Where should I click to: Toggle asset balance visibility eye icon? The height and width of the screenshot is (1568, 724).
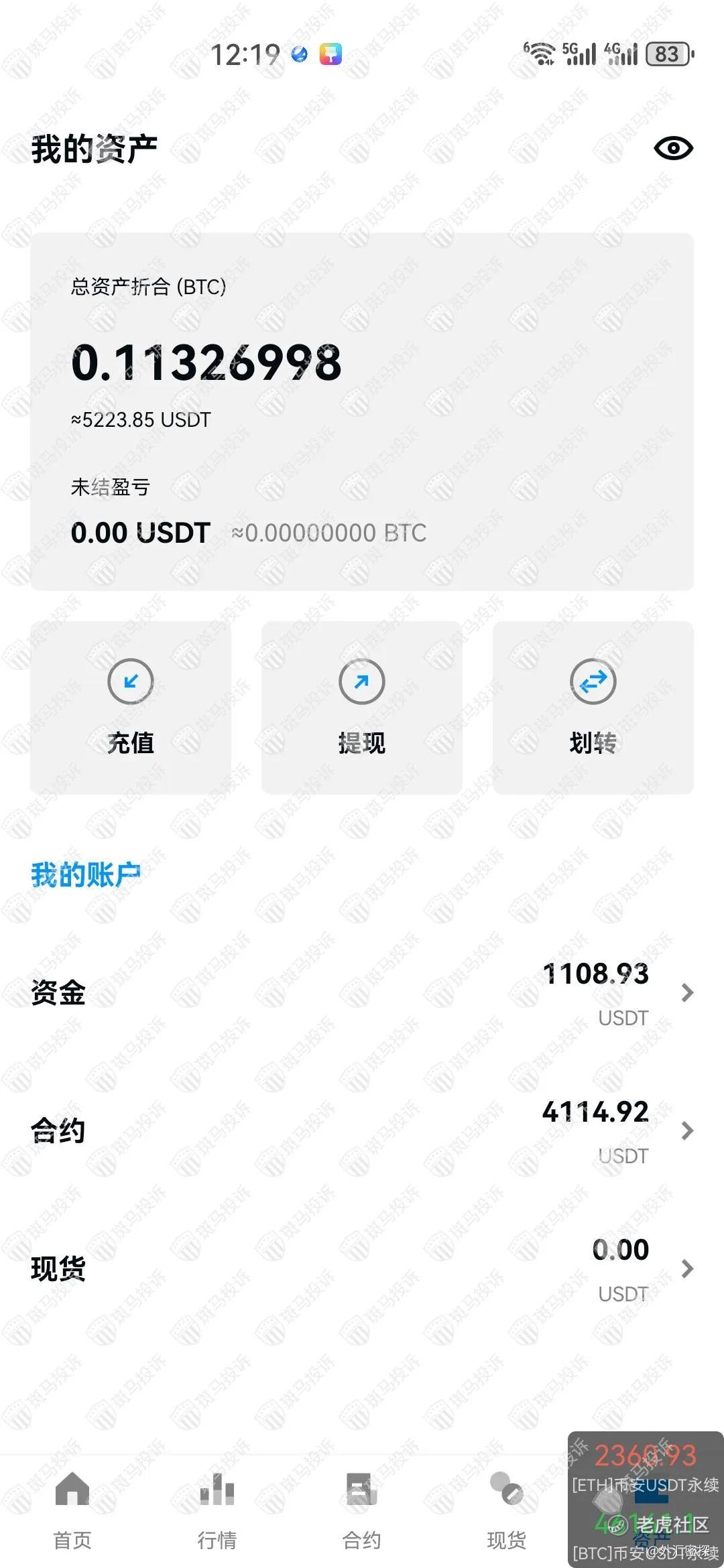click(x=673, y=148)
